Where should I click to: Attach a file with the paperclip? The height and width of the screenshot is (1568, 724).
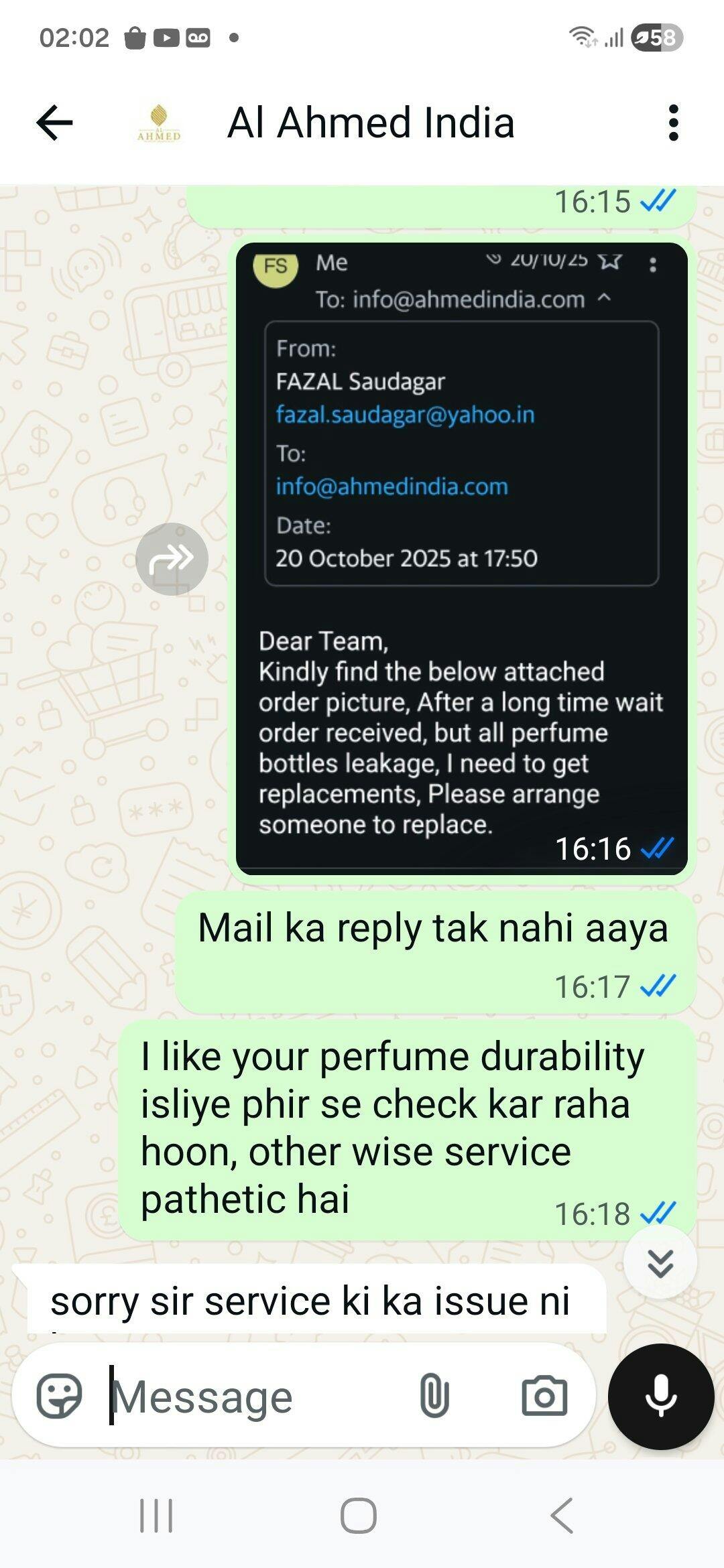(x=434, y=1396)
